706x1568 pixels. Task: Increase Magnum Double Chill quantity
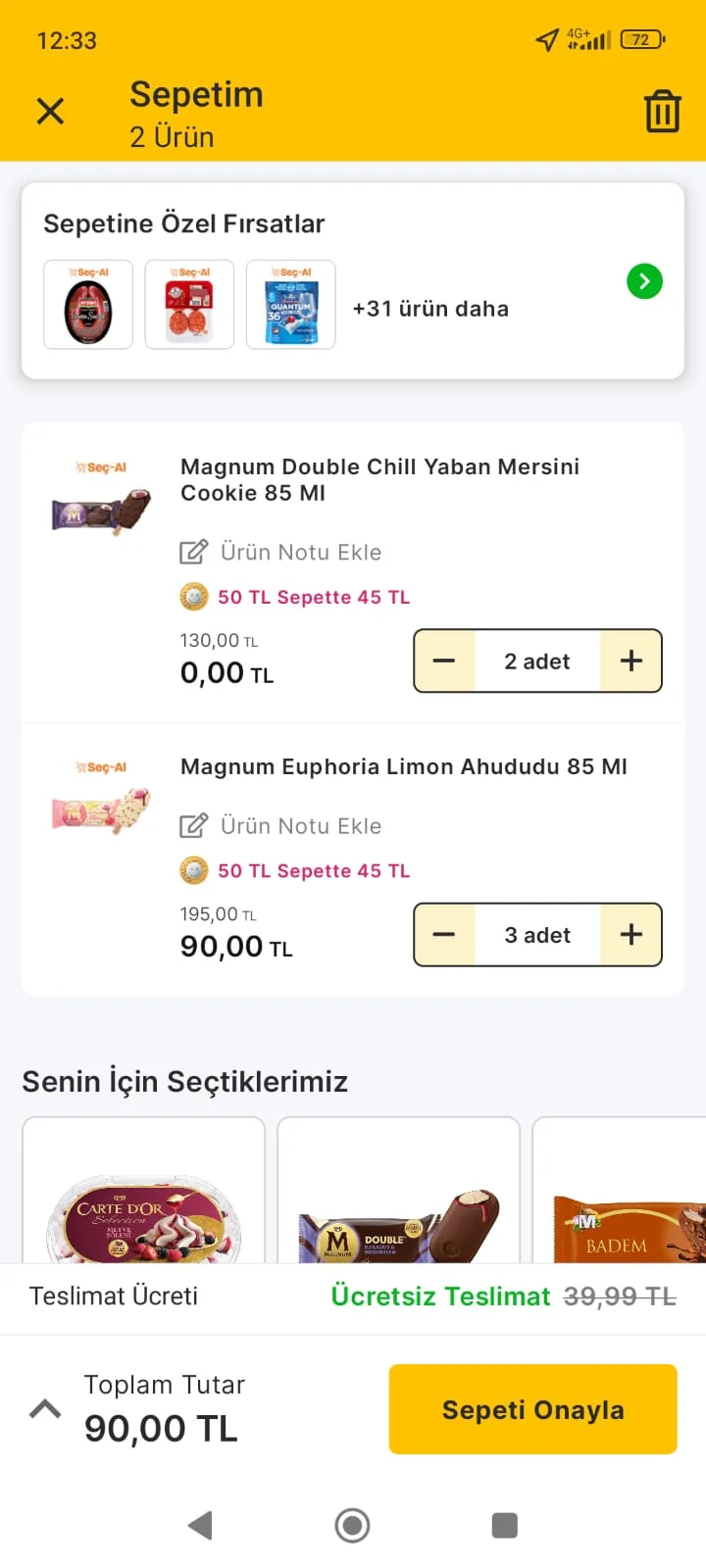pos(631,661)
